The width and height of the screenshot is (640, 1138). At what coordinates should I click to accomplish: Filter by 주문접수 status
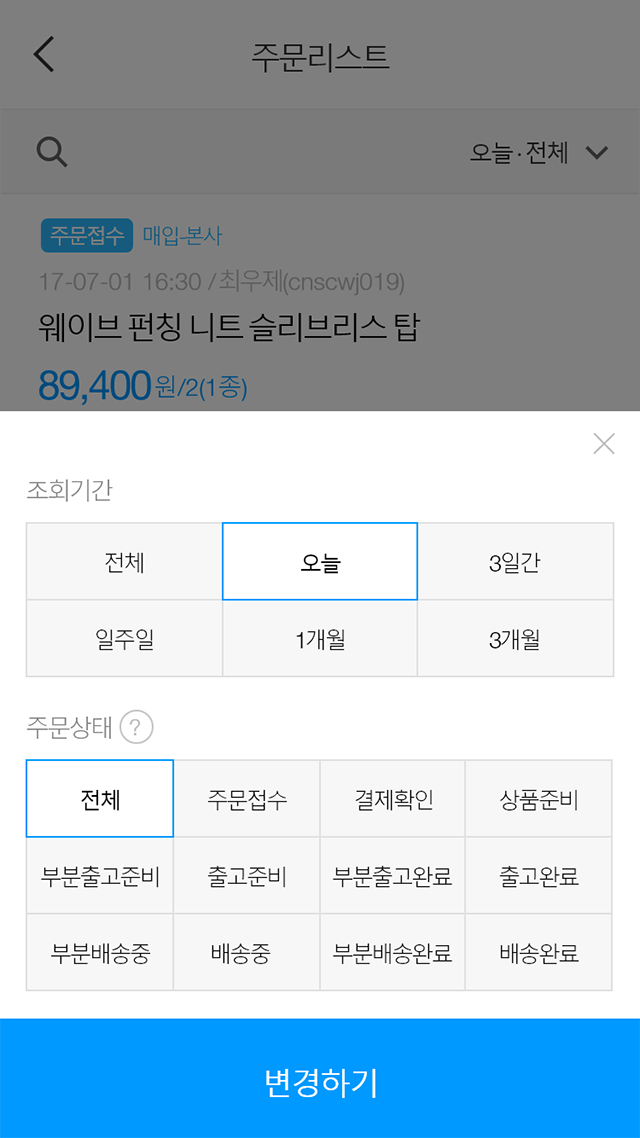tap(247, 798)
